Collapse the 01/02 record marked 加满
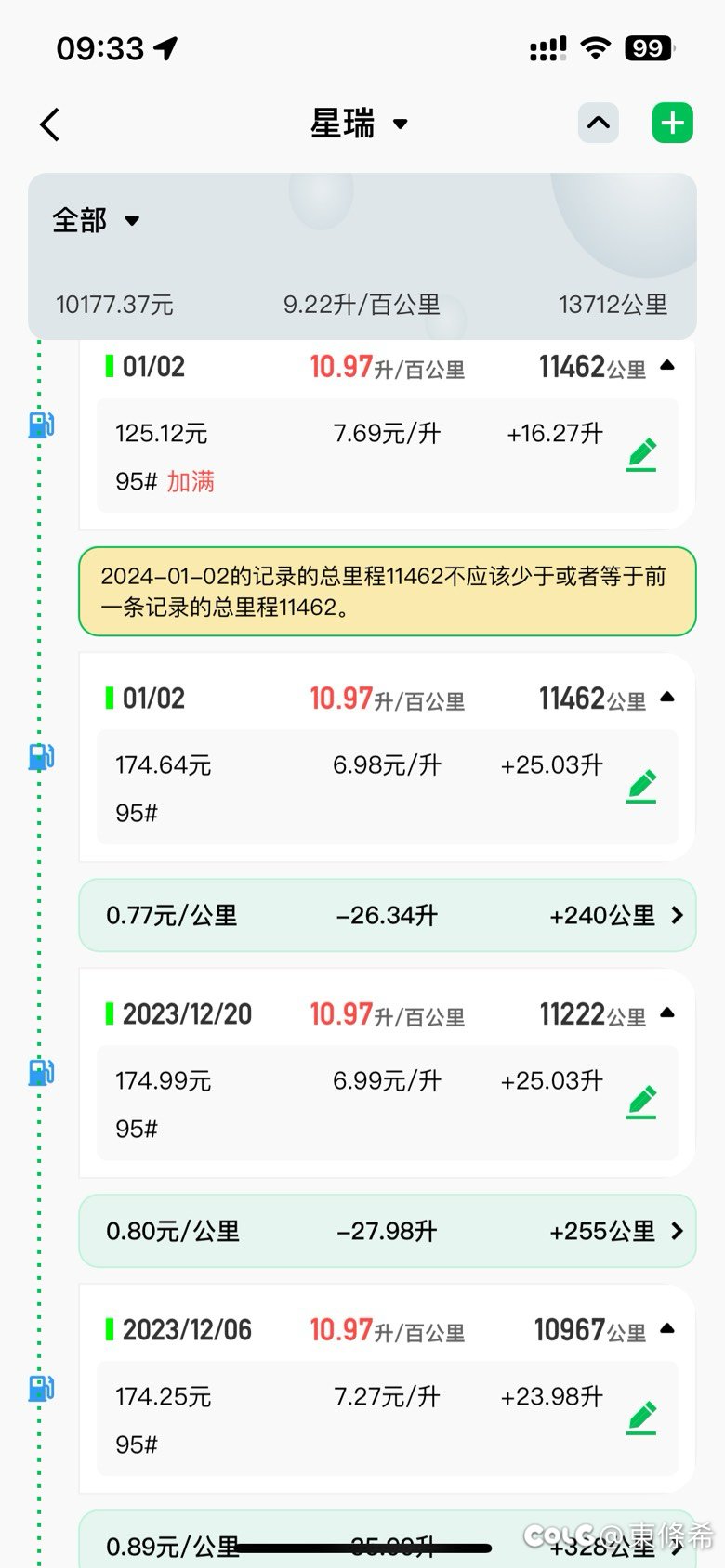 click(666, 366)
